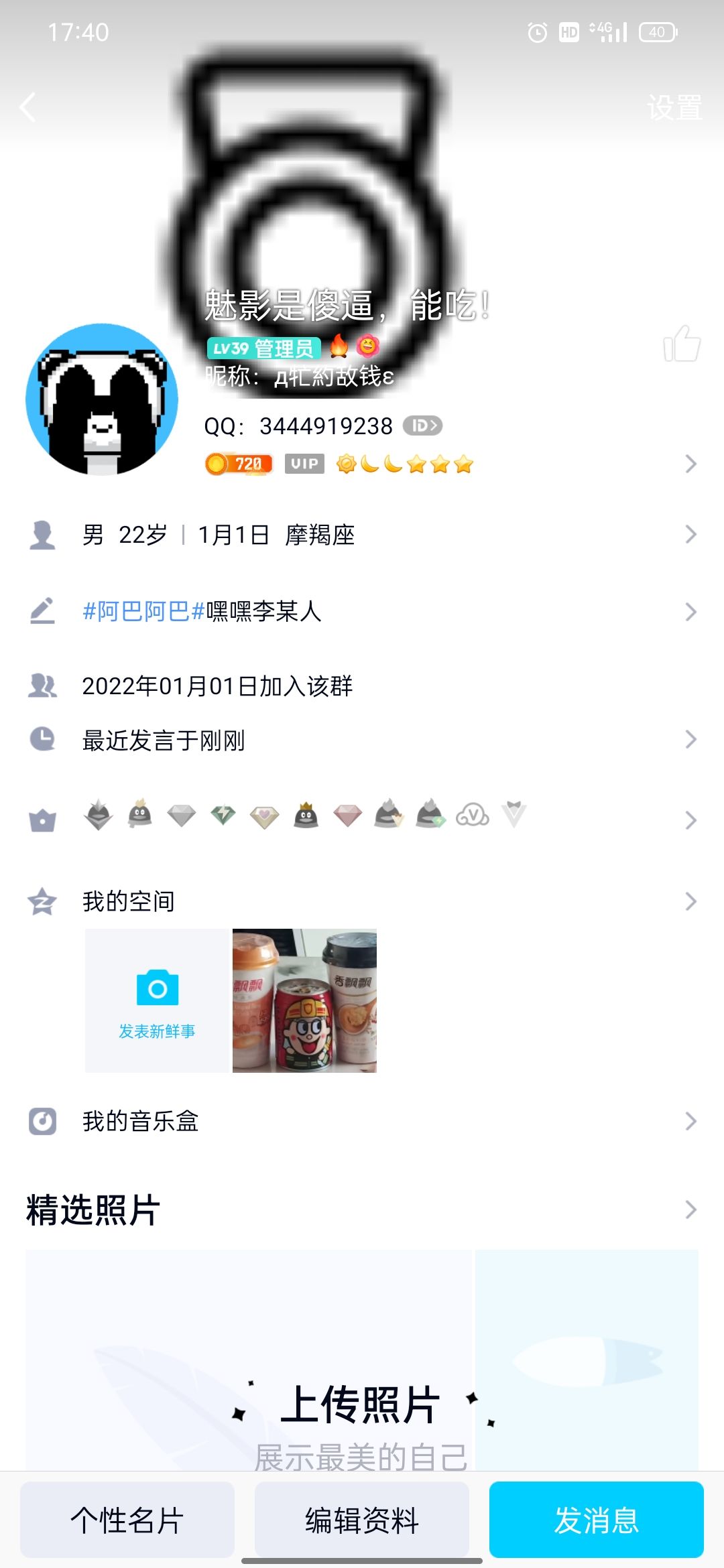The image size is (724, 1568).
Task: Tap the panda profile avatar
Action: 102,400
